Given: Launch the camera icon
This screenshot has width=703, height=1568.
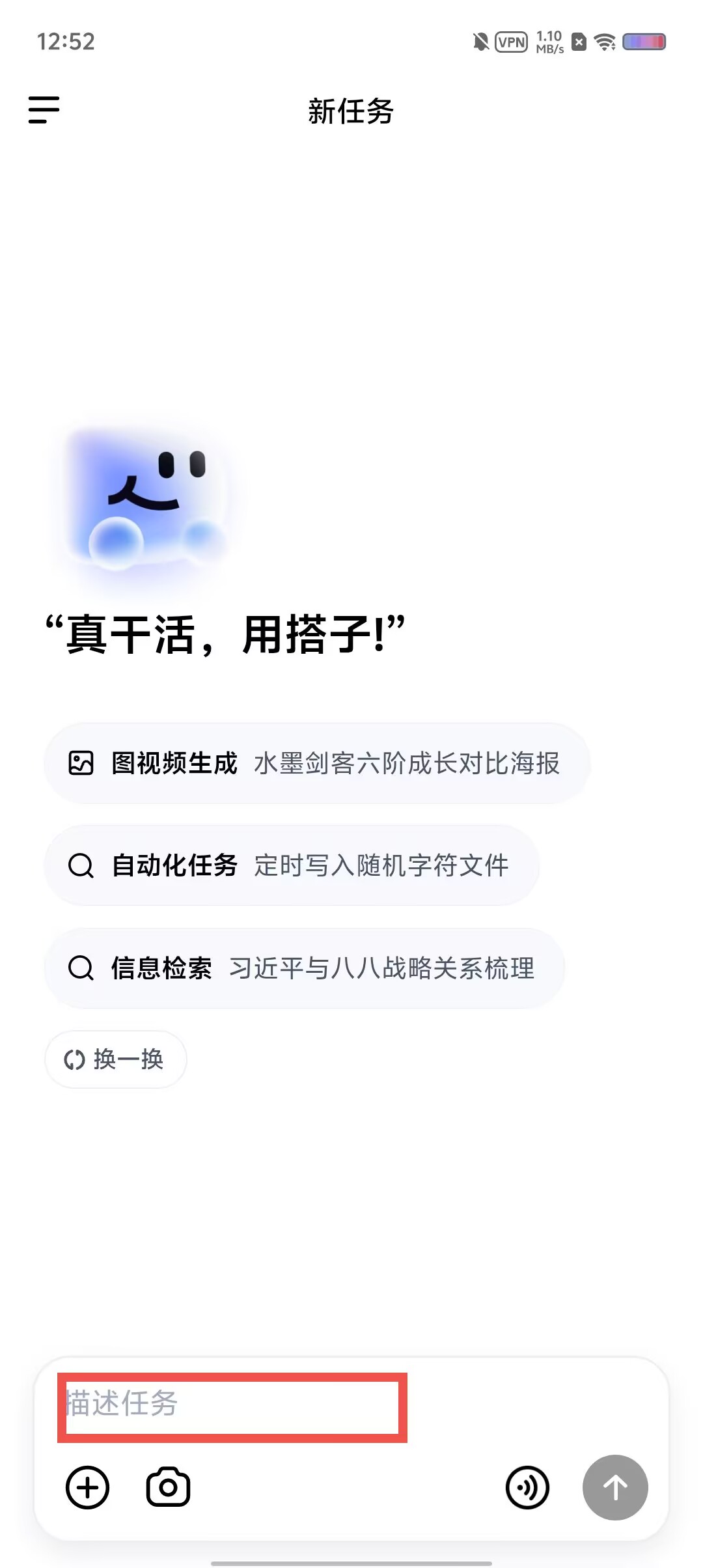Looking at the screenshot, I should [168, 1487].
